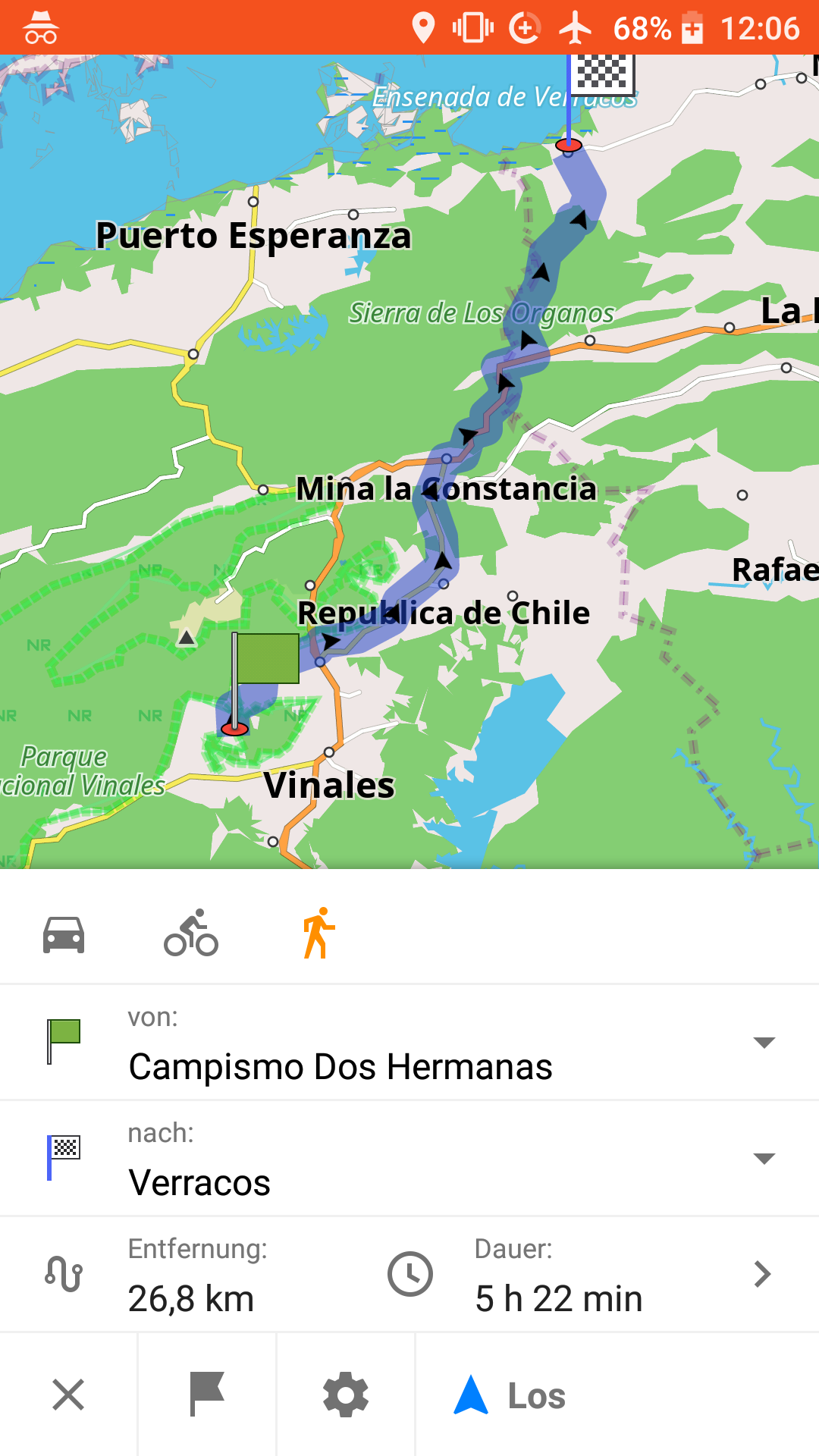The width and height of the screenshot is (819, 1456).
Task: Change start point Campismo Dos Hermanas
Action: point(409,1043)
